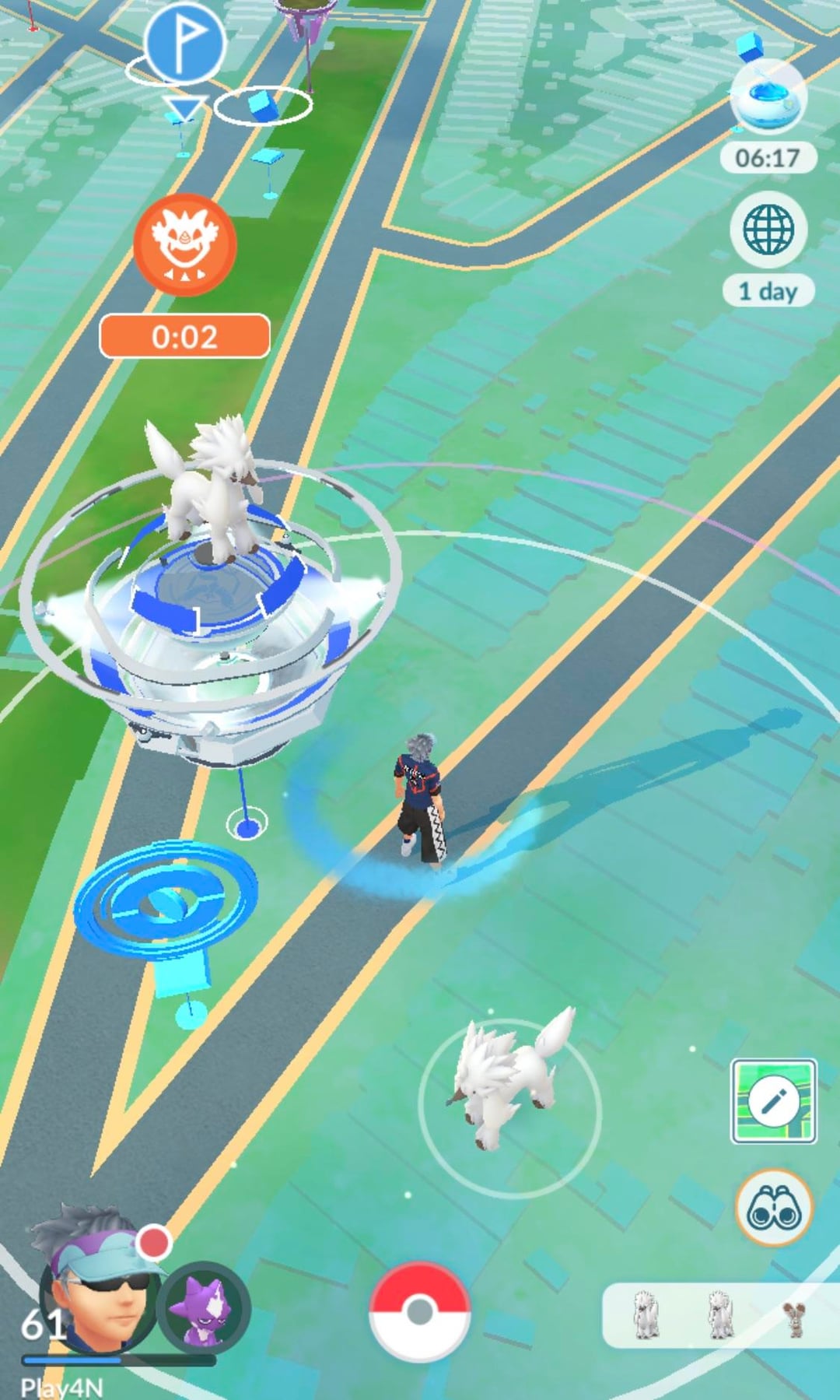Spin the nearby blue PokéStop disc
The height and width of the screenshot is (1400, 840).
165,903
